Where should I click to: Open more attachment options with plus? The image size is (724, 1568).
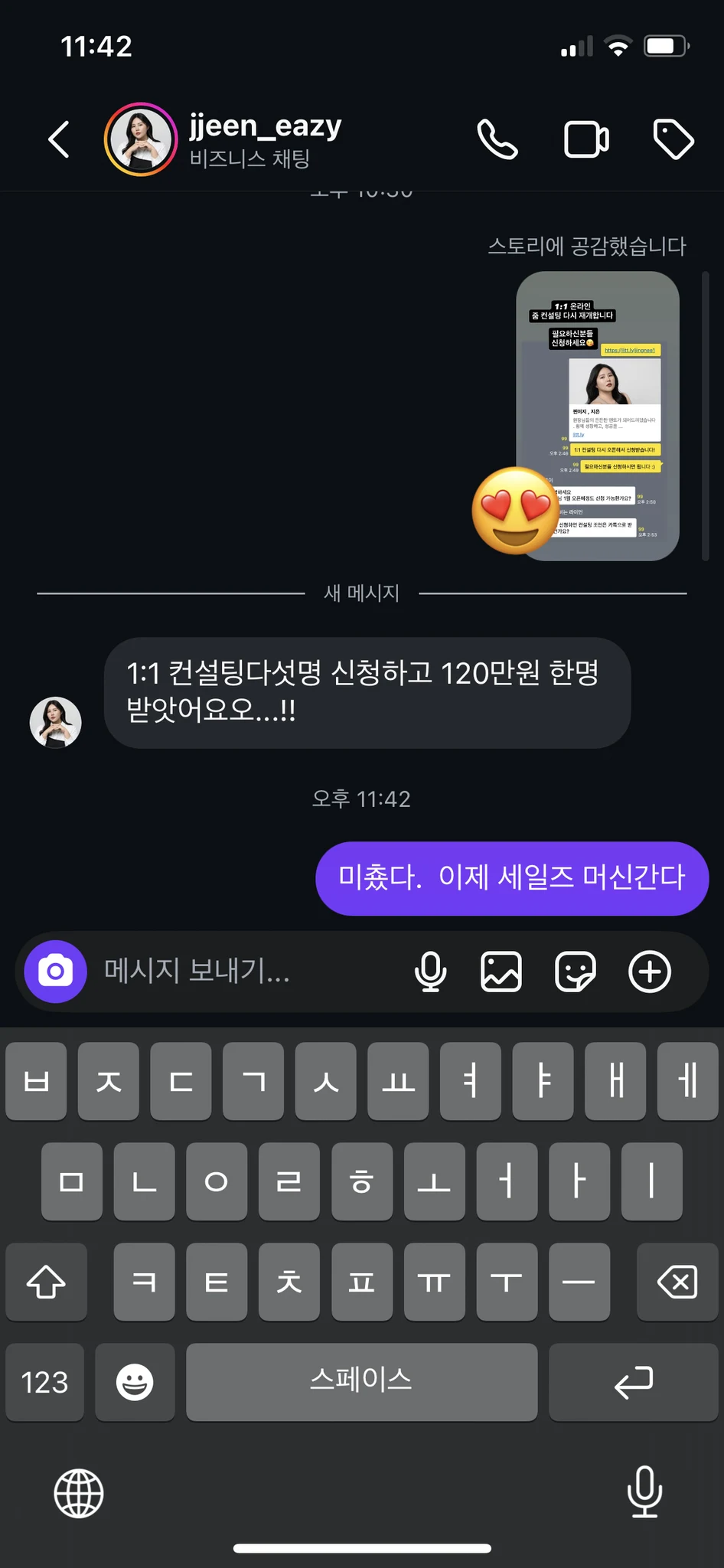click(650, 972)
